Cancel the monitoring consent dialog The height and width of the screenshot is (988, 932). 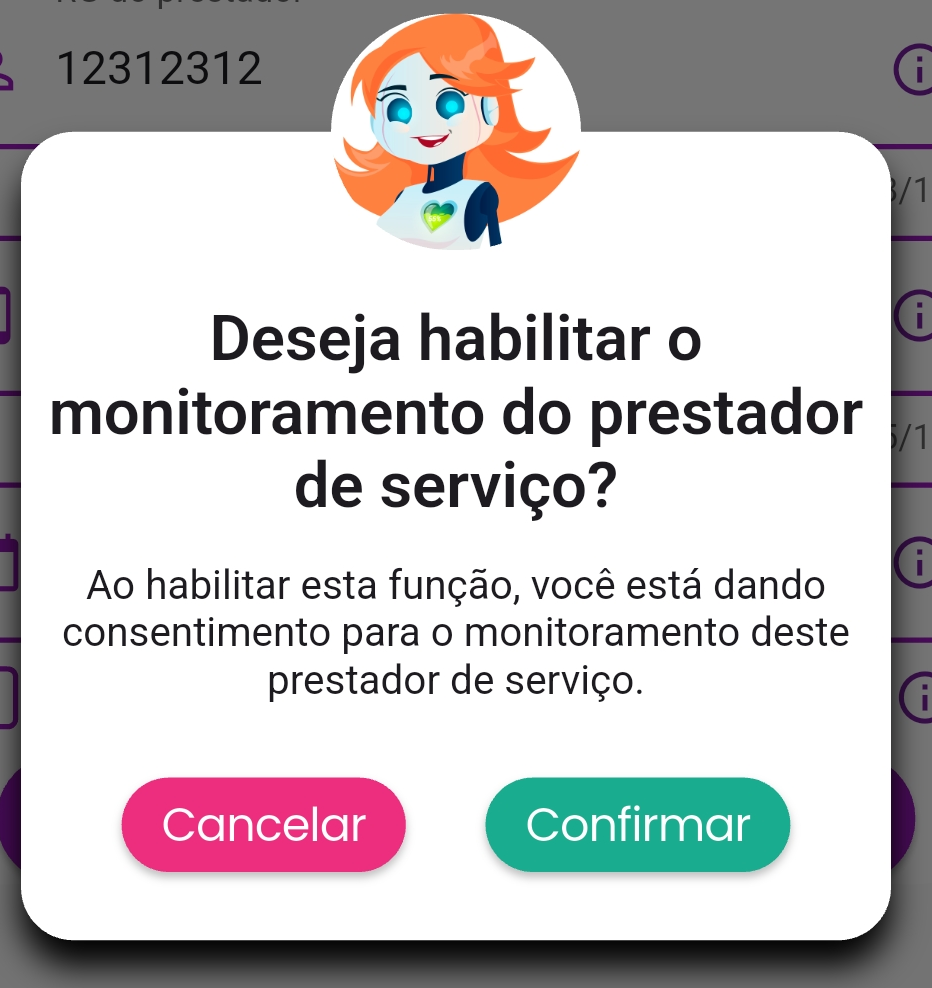263,824
